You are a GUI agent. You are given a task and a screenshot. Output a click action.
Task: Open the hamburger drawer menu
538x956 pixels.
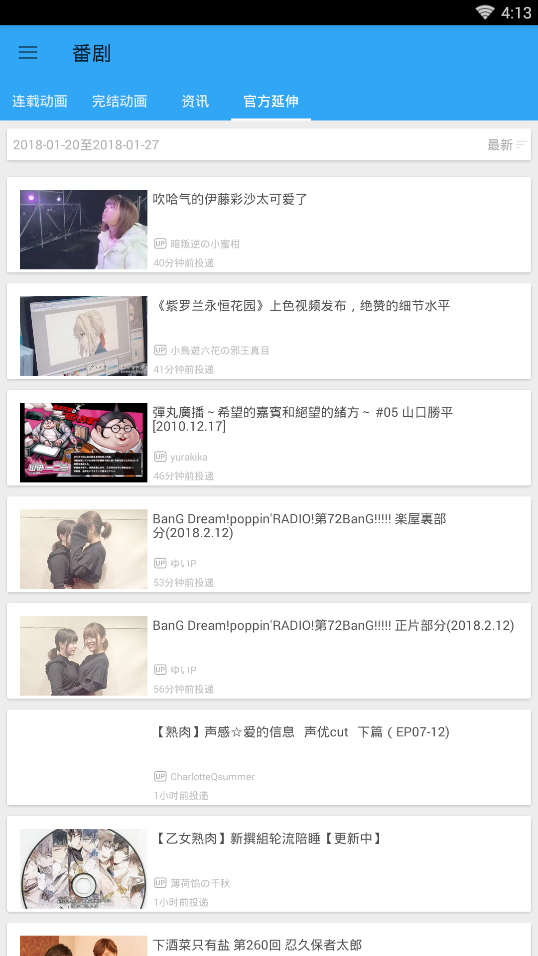click(28, 52)
